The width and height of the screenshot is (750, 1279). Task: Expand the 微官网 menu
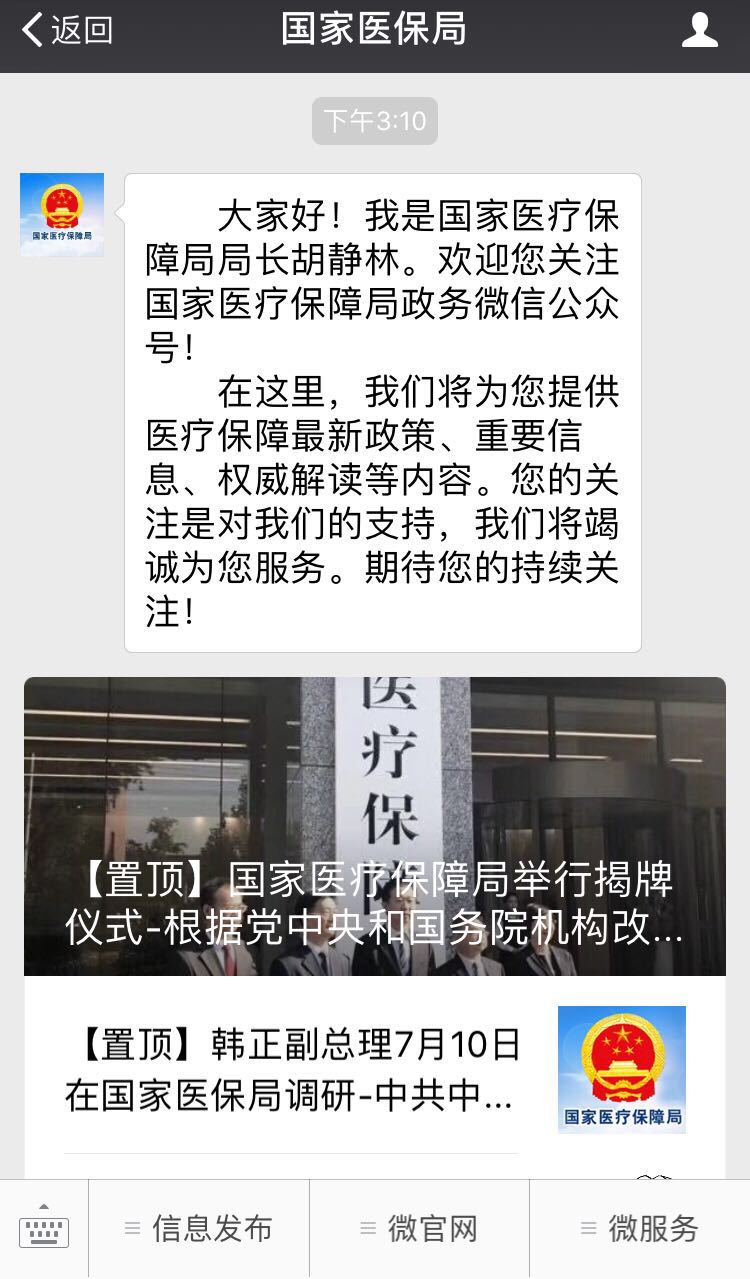(x=419, y=1229)
